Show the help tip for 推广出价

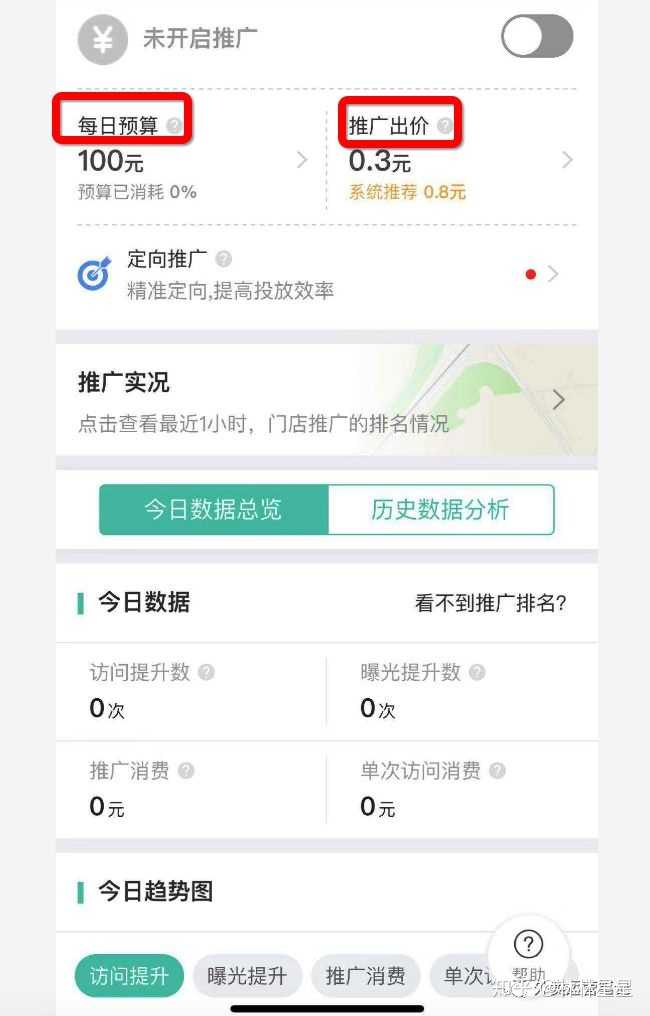click(x=445, y=126)
